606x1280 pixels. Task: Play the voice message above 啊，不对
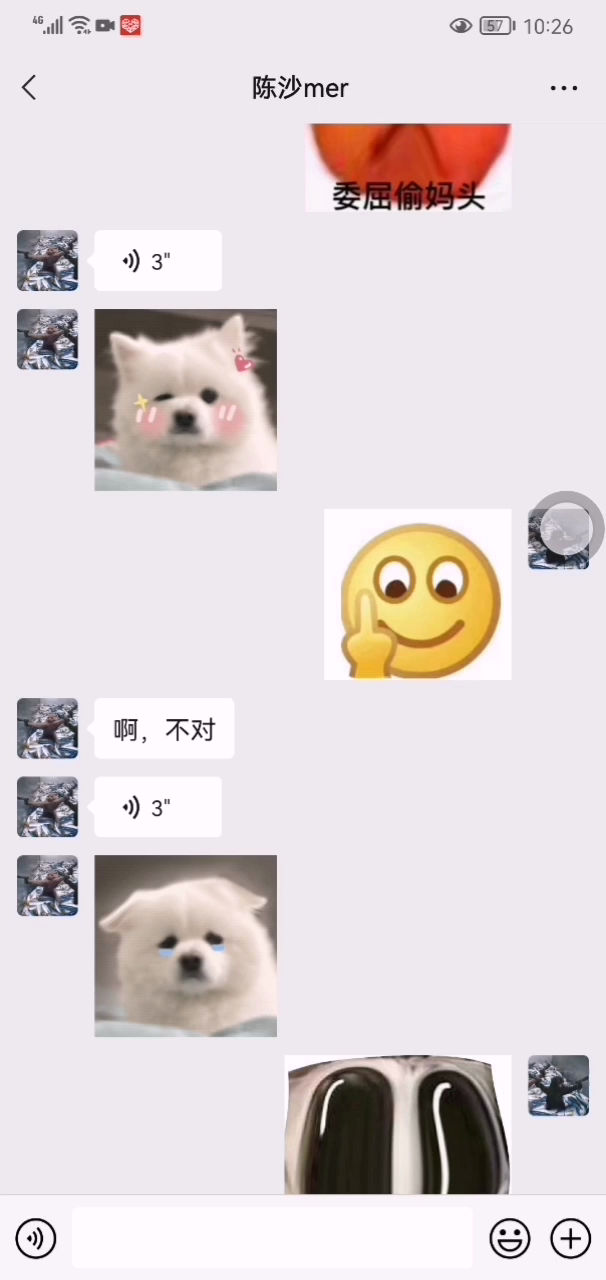coord(158,261)
